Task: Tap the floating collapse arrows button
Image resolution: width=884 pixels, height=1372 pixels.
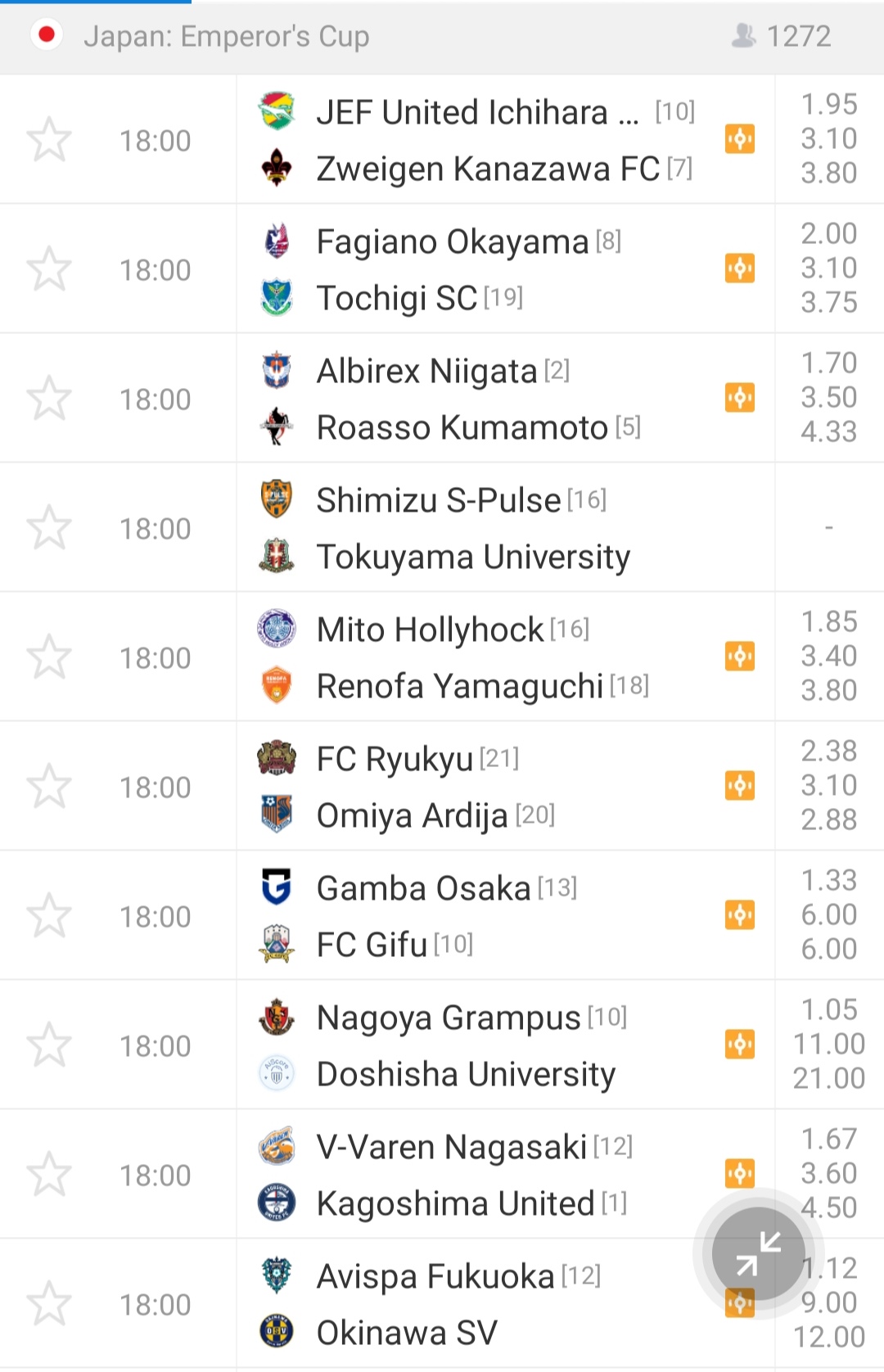Action: [758, 1253]
